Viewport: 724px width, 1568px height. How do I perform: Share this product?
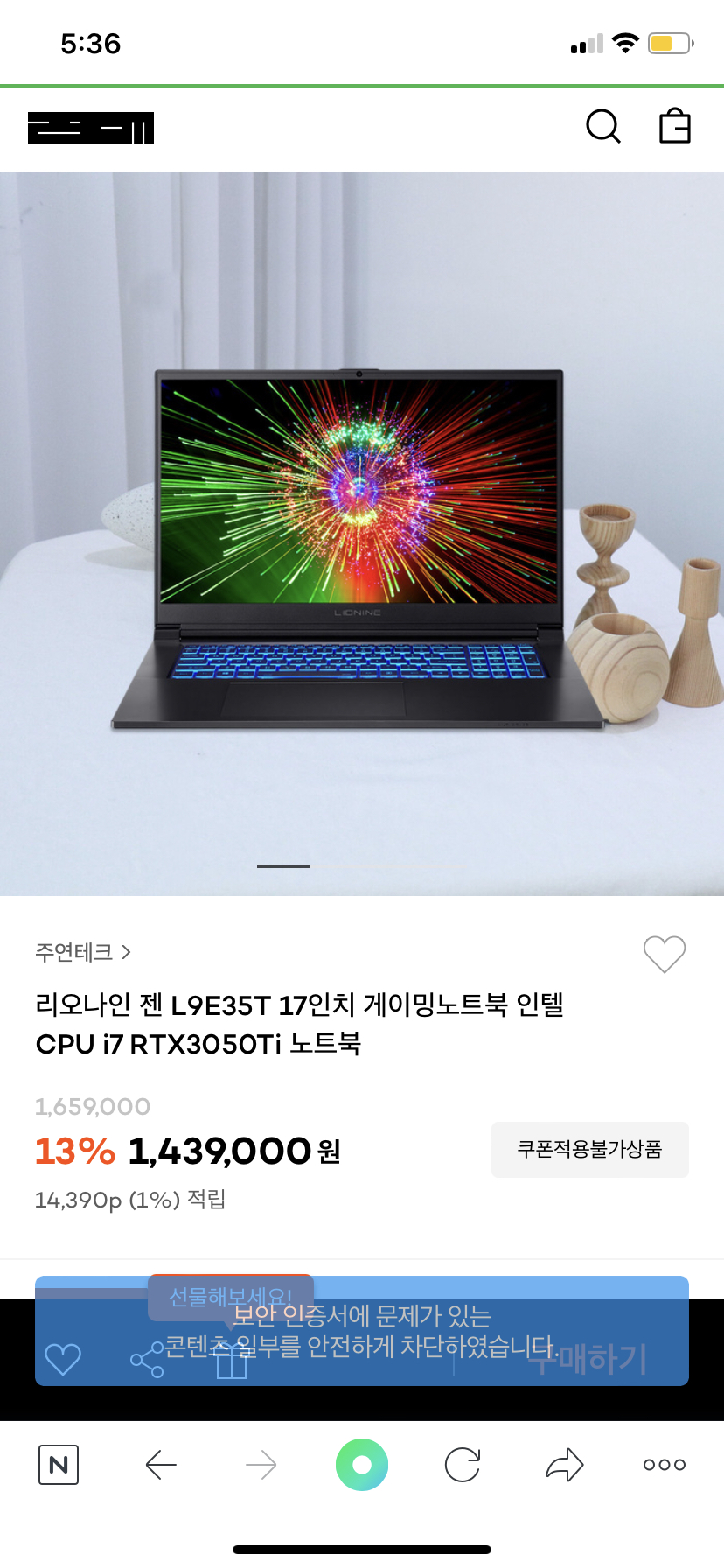(x=147, y=1360)
